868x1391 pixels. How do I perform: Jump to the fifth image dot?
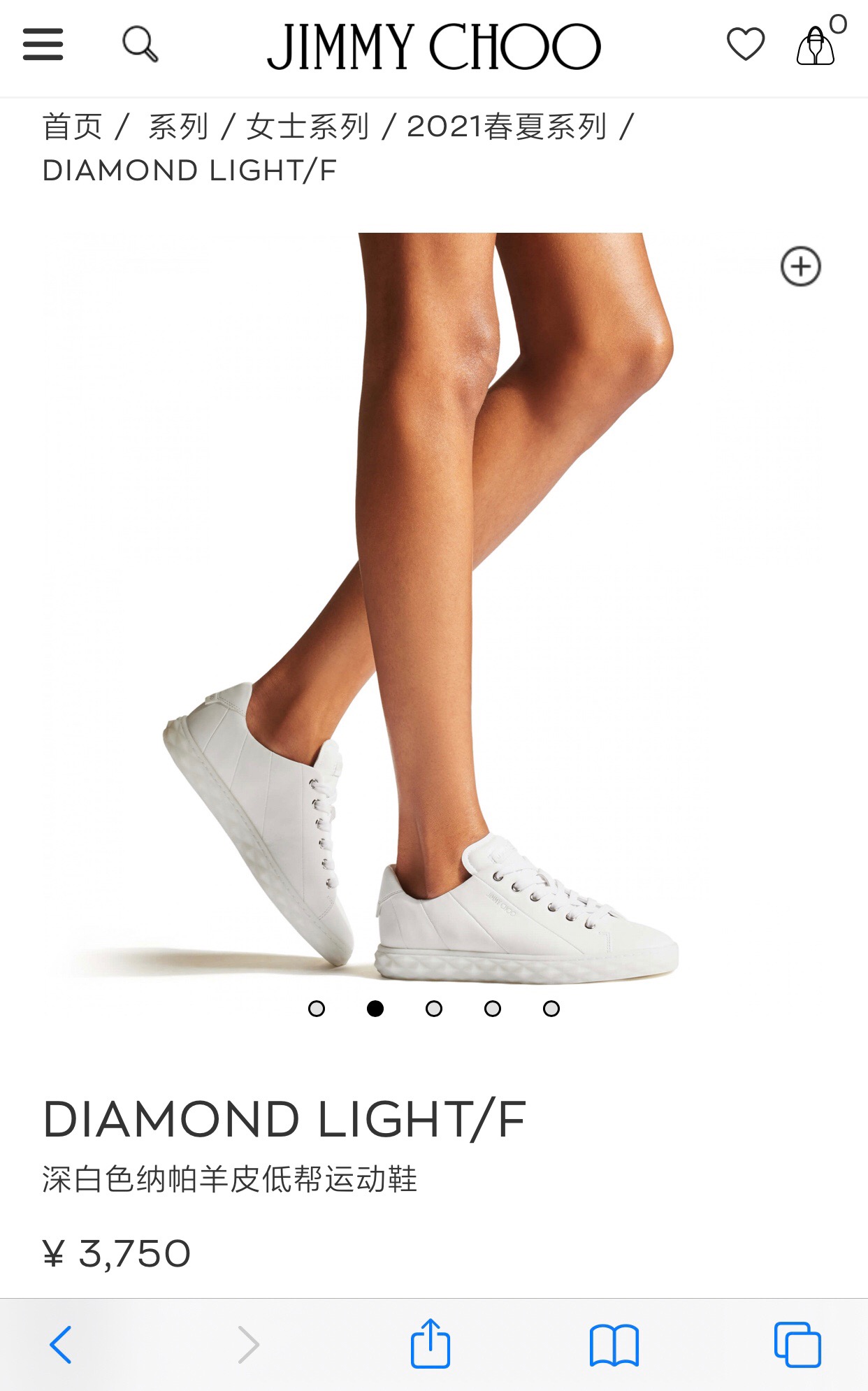(551, 1009)
